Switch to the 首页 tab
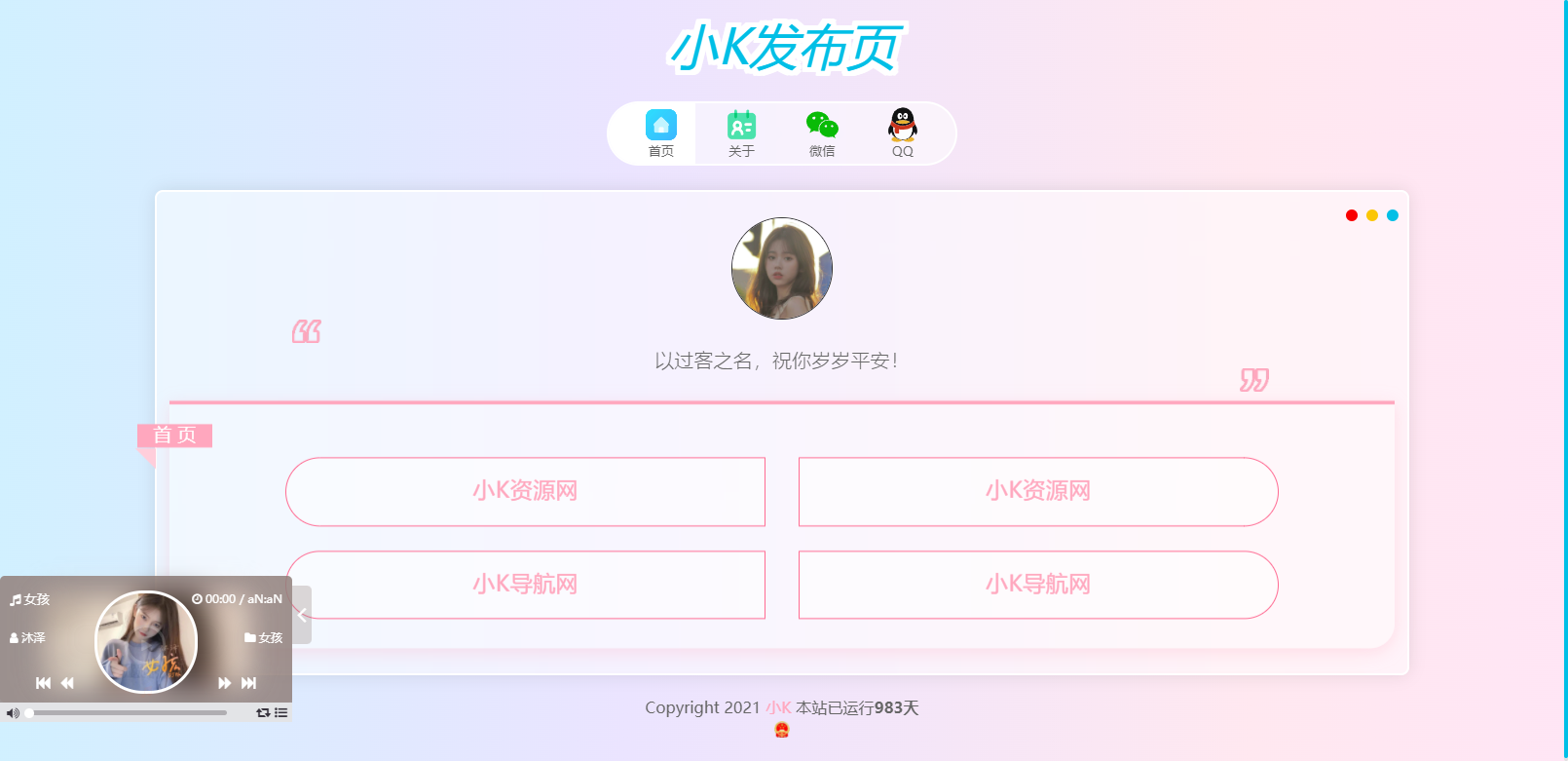Viewport: 1568px width, 761px height. pos(660,133)
